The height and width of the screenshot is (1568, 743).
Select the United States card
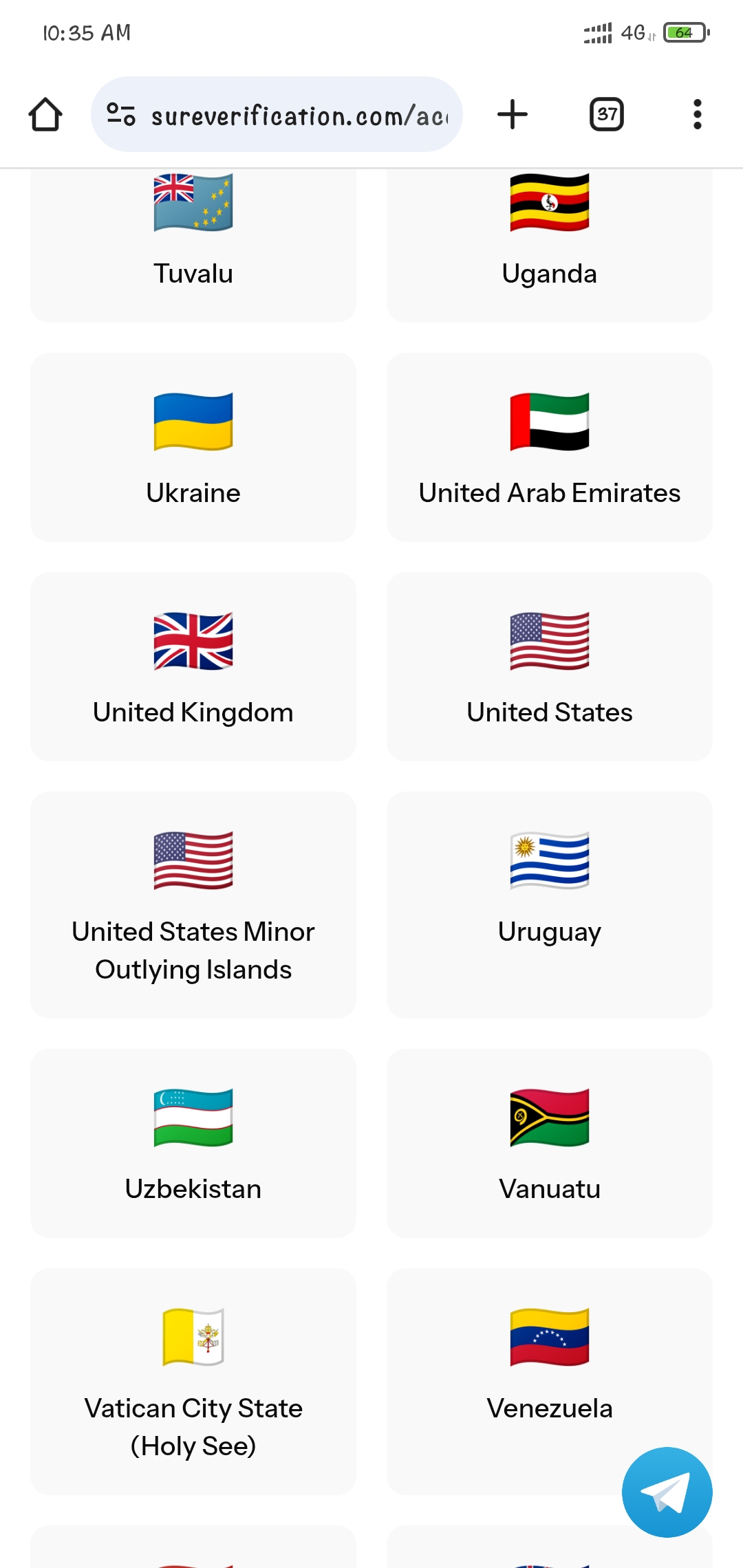[549, 666]
